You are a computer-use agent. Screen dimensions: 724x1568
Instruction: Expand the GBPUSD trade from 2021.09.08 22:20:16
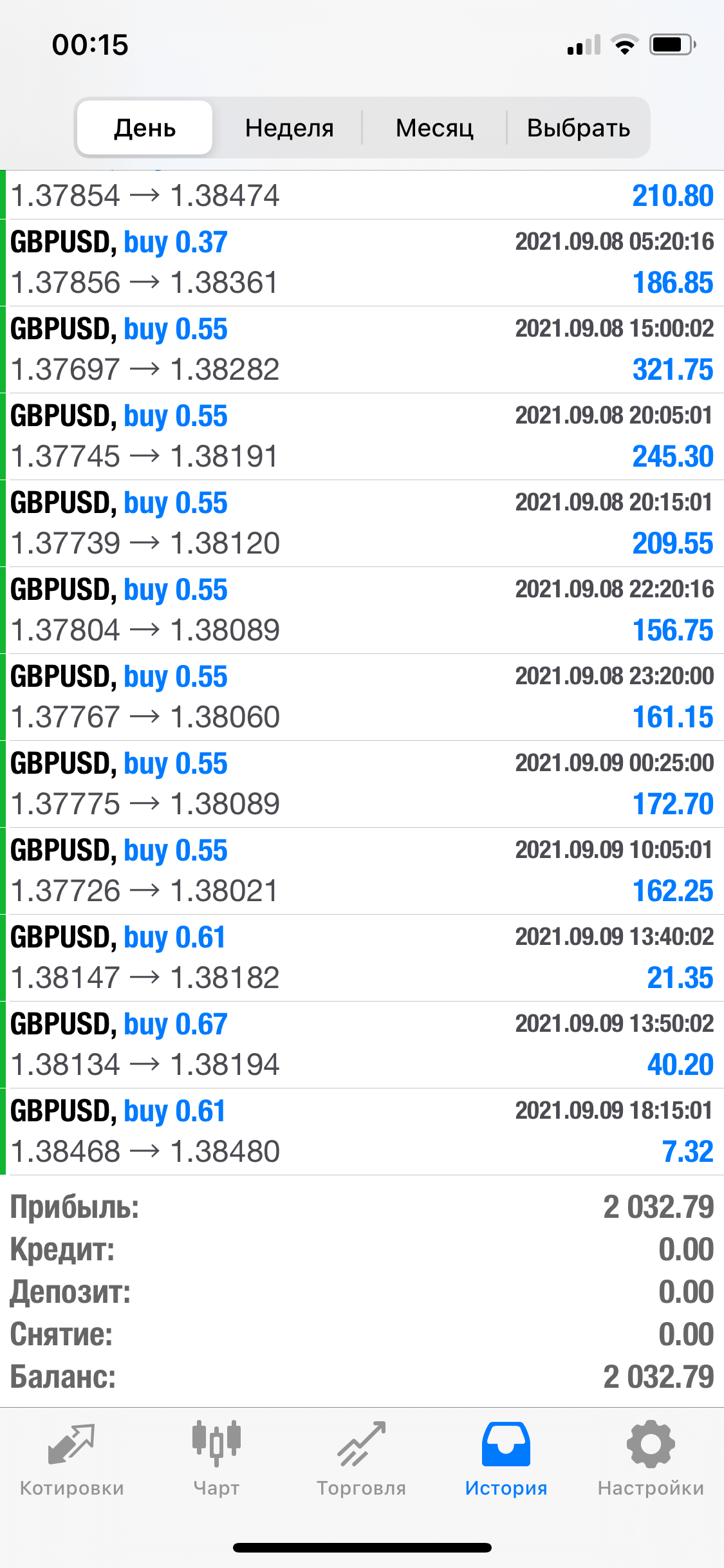362,610
